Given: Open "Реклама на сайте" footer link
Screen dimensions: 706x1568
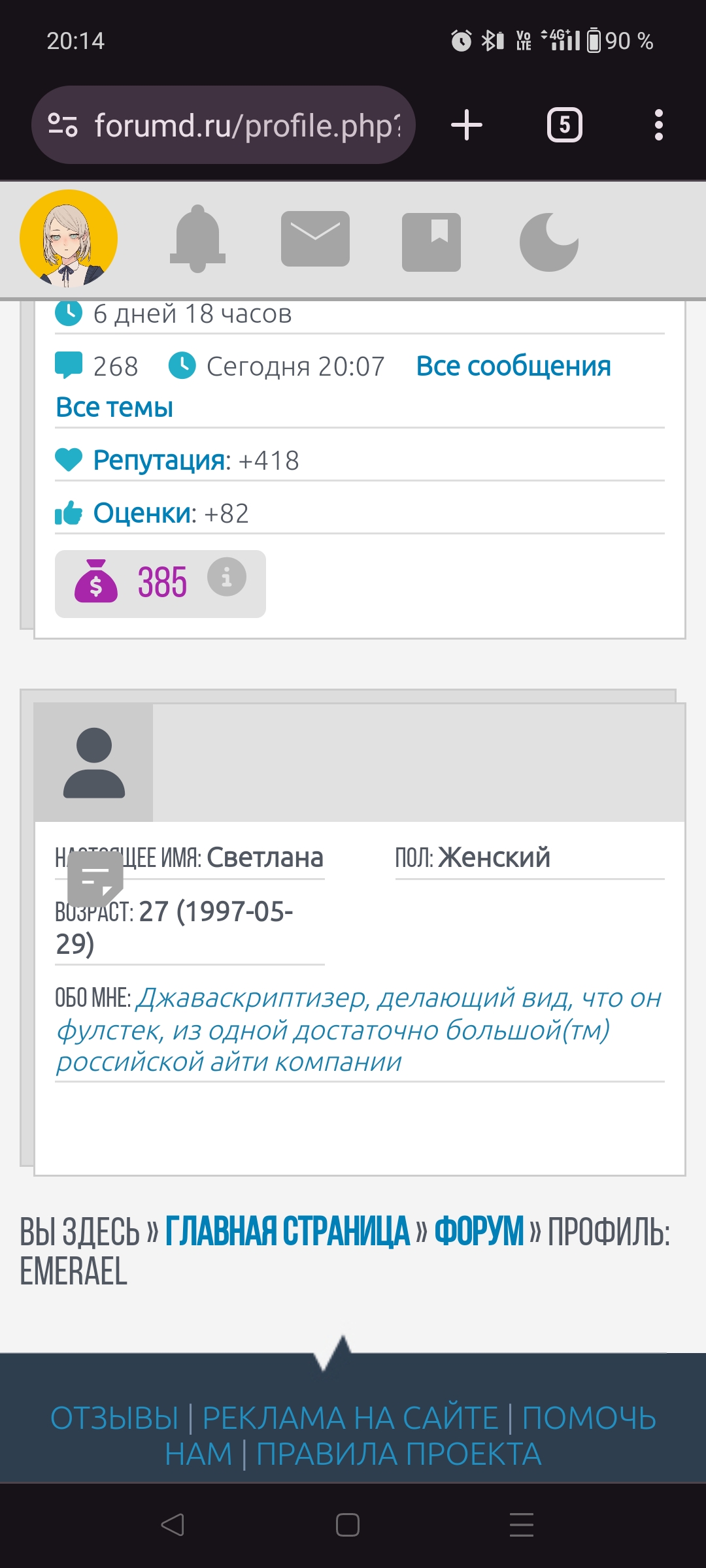Looking at the screenshot, I should tap(350, 1418).
